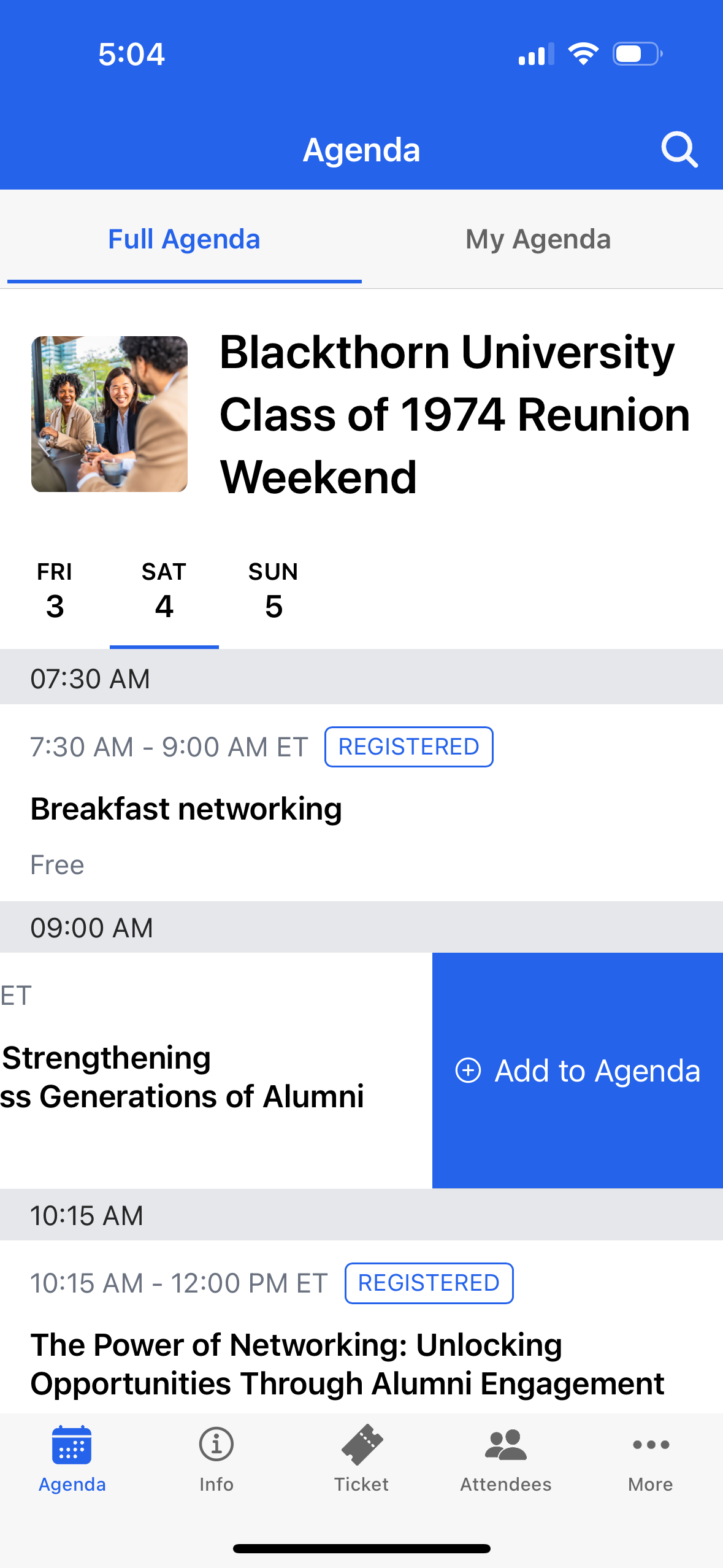View the Attendees tab
This screenshot has height=1568, width=723.
click(506, 1459)
